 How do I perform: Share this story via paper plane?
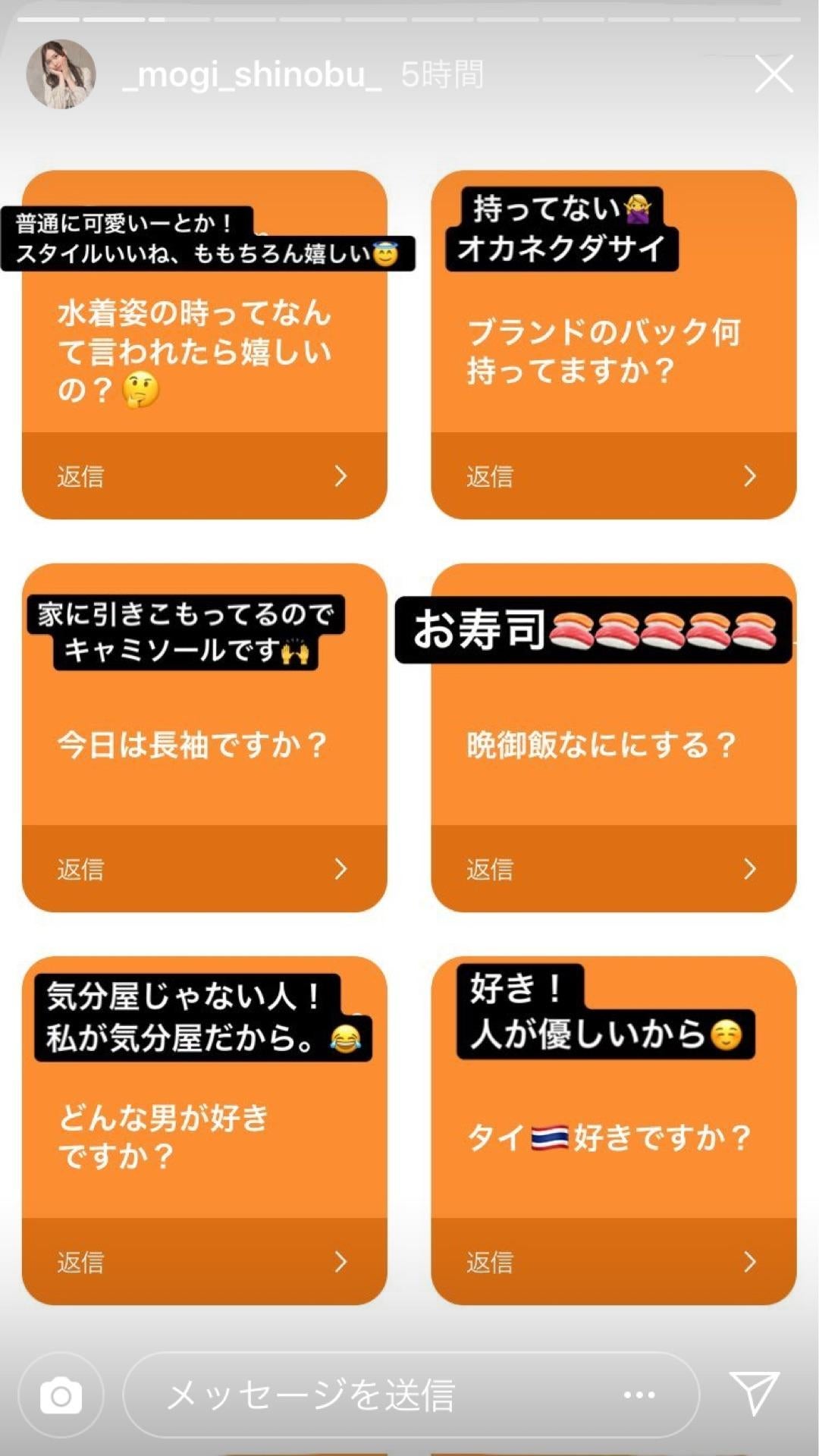coord(754,1392)
